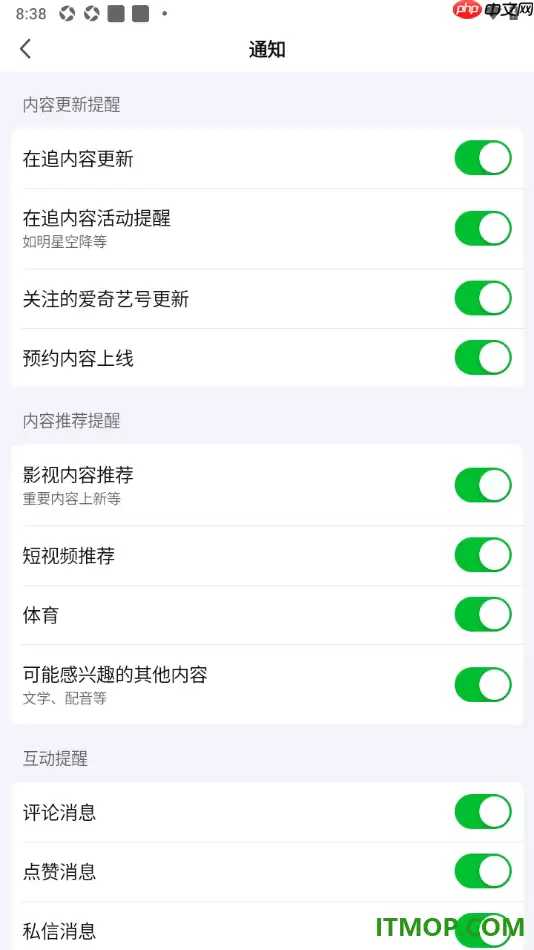Switch off 预约内容上线 reminders

point(483,357)
